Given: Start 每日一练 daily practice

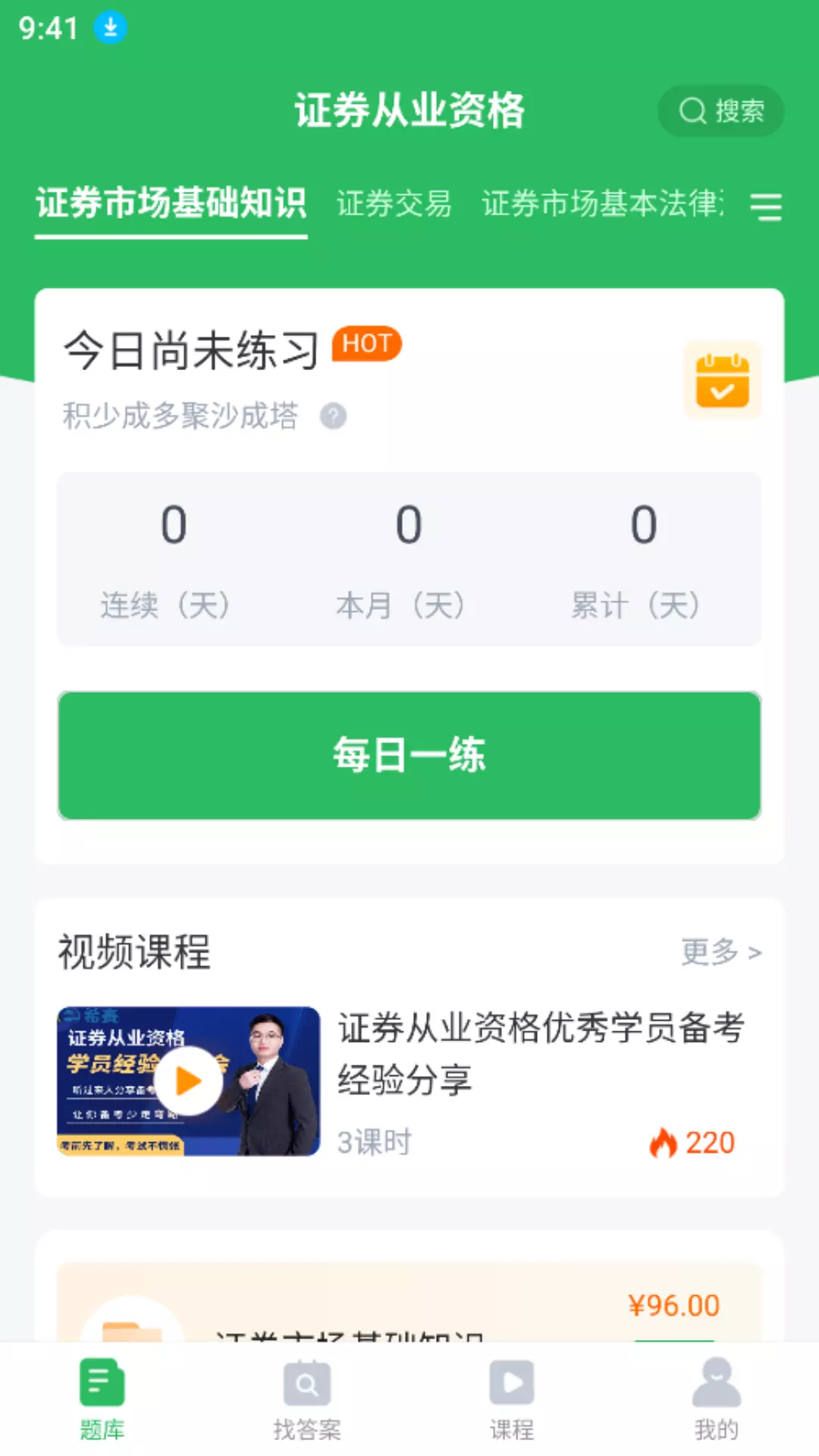Looking at the screenshot, I should pos(409,755).
